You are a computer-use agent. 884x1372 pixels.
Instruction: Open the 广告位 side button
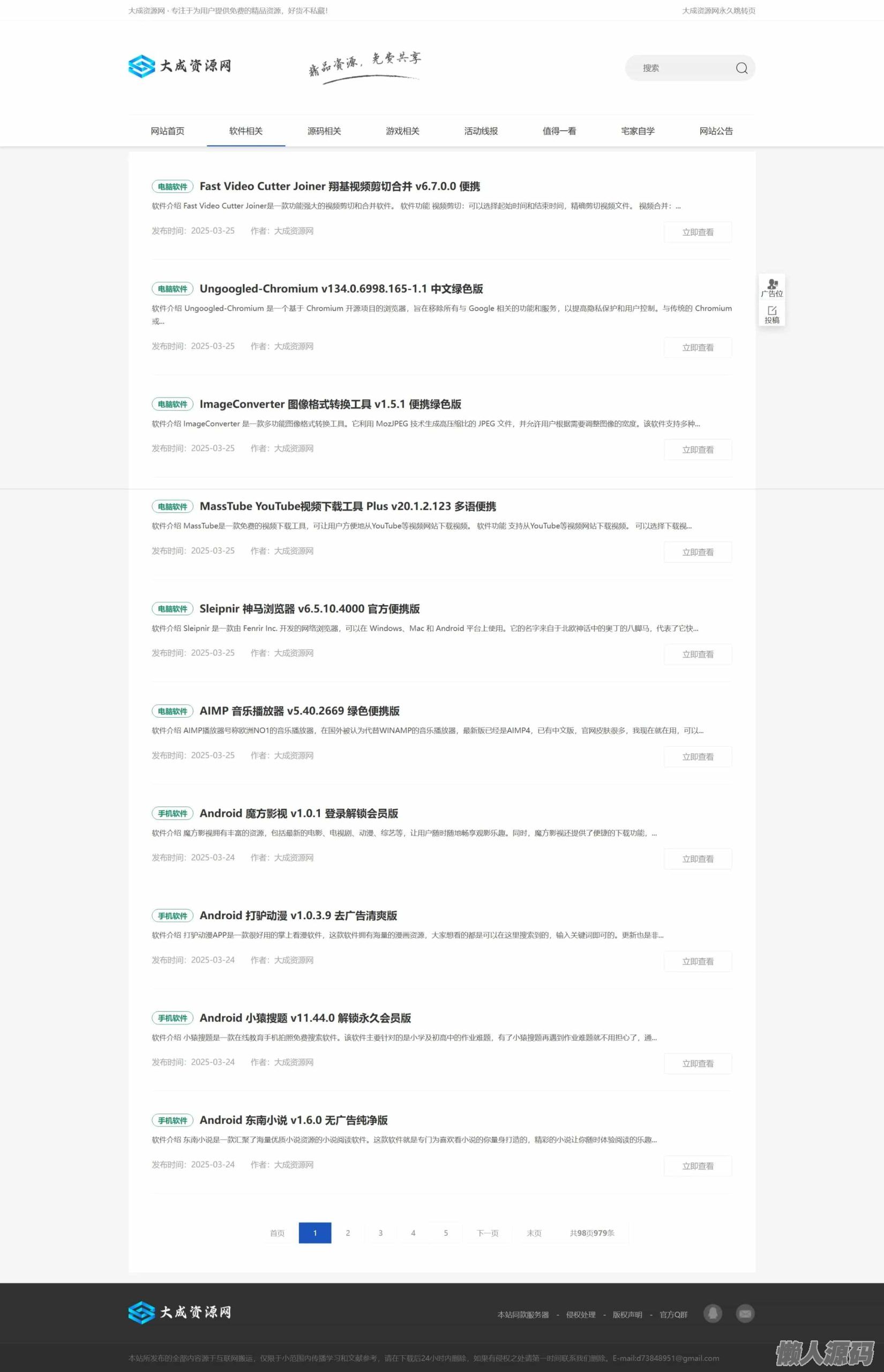click(771, 288)
